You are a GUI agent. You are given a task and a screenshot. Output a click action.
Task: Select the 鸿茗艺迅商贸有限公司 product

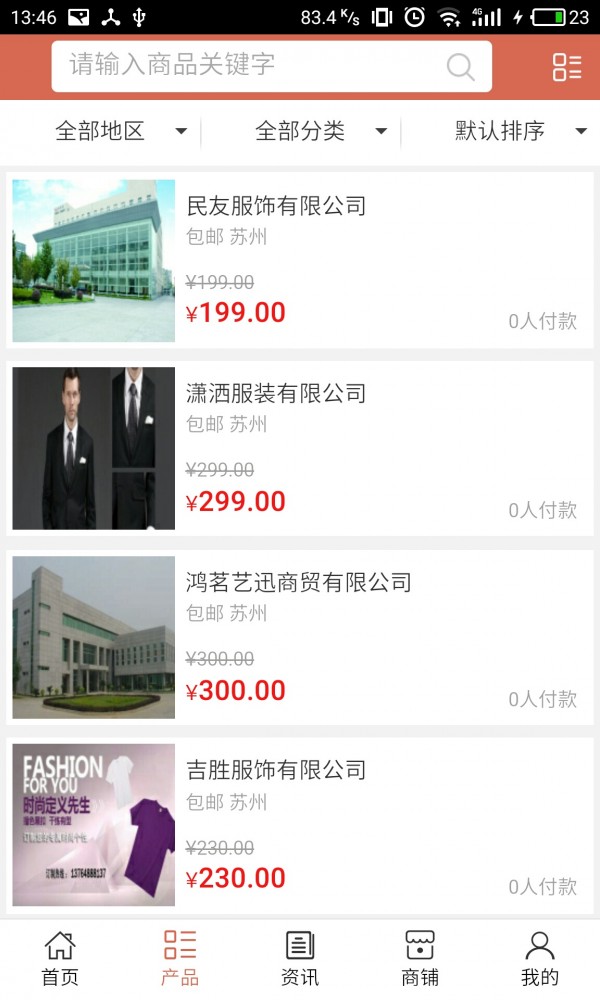point(300,637)
